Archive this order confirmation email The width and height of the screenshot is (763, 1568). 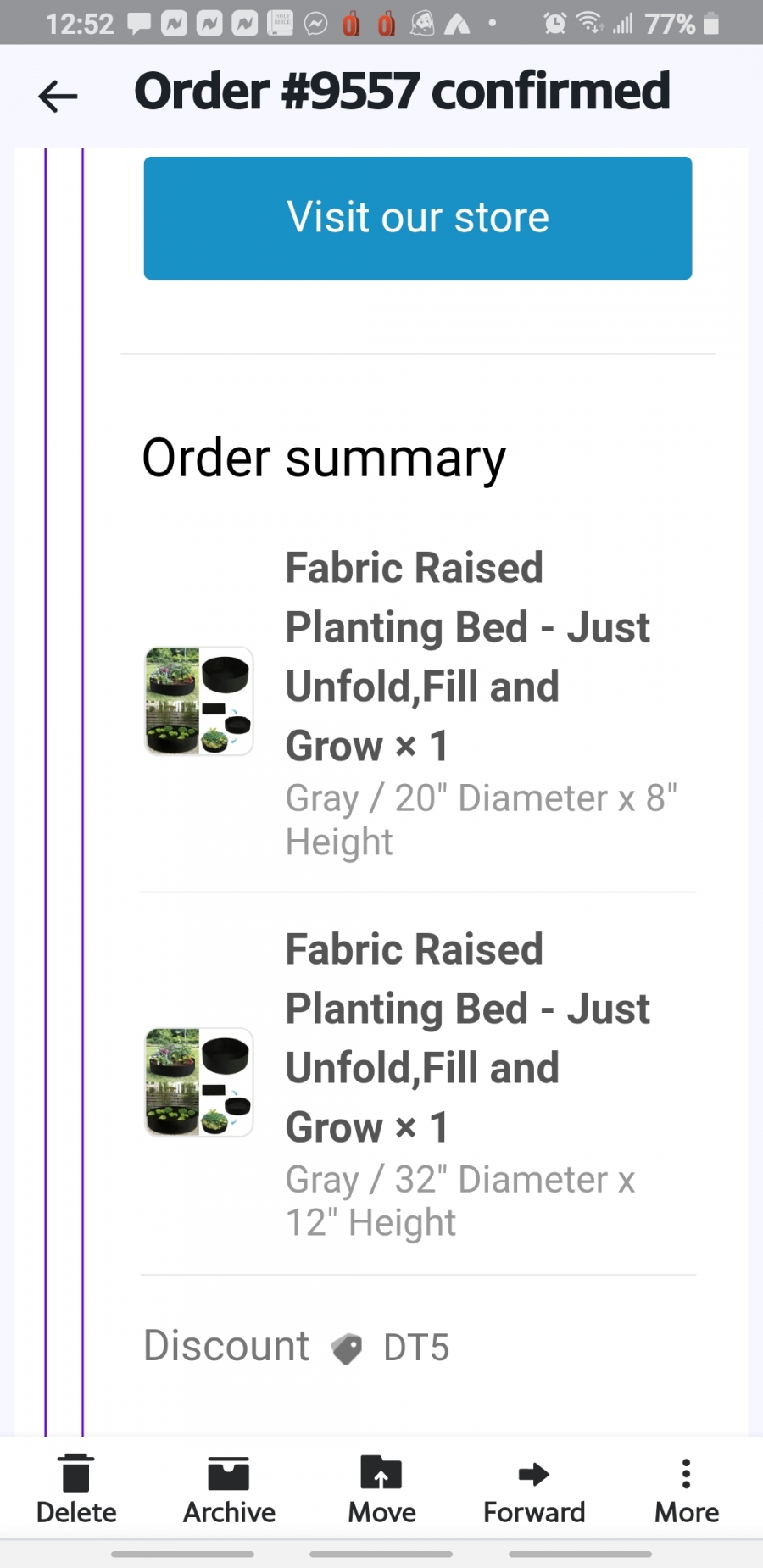229,1489
